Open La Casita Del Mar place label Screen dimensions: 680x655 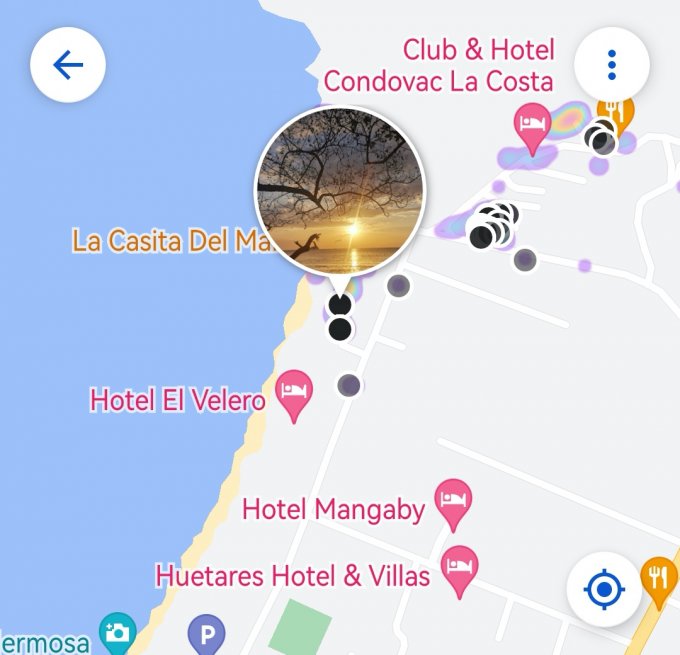click(x=165, y=241)
